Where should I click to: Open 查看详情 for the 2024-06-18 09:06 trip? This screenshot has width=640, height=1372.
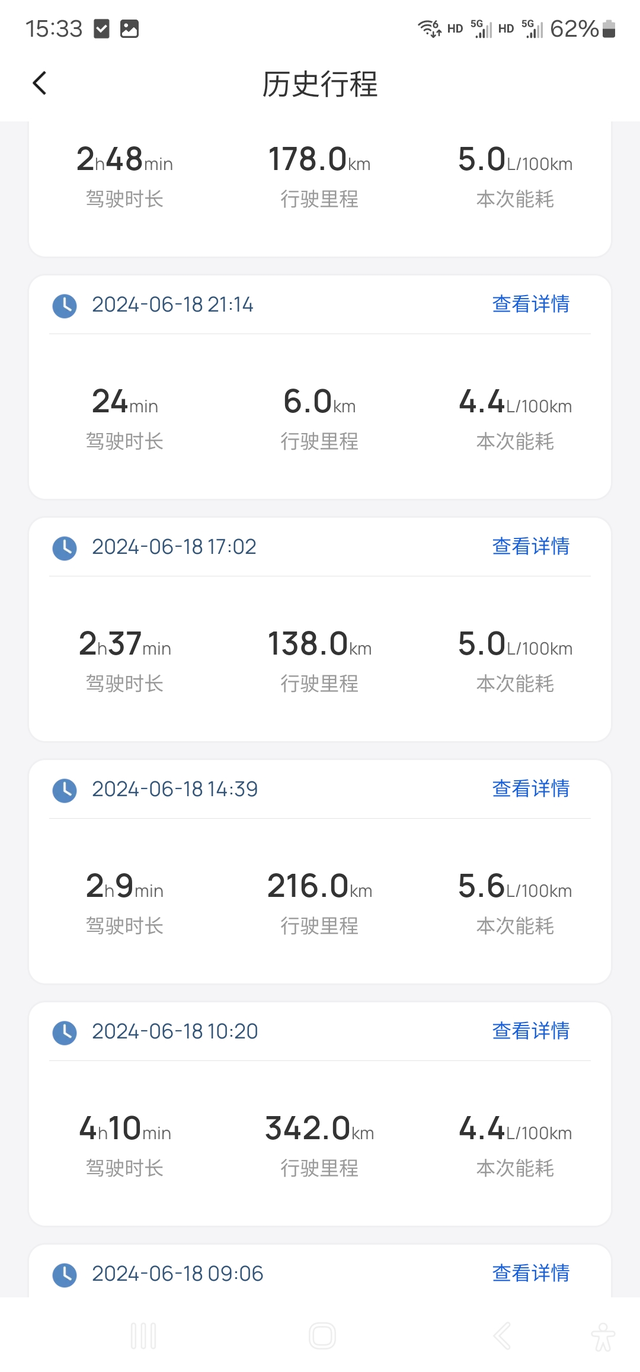530,1273
